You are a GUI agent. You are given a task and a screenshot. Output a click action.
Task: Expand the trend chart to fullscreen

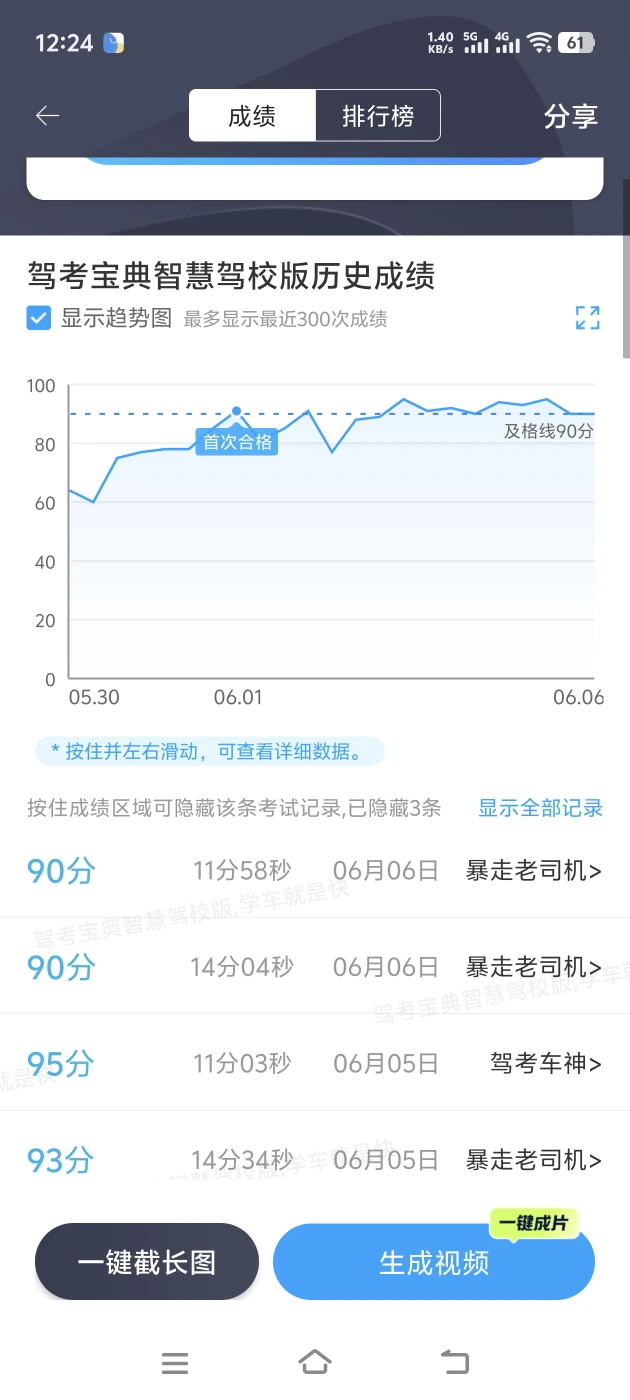pos(588,318)
